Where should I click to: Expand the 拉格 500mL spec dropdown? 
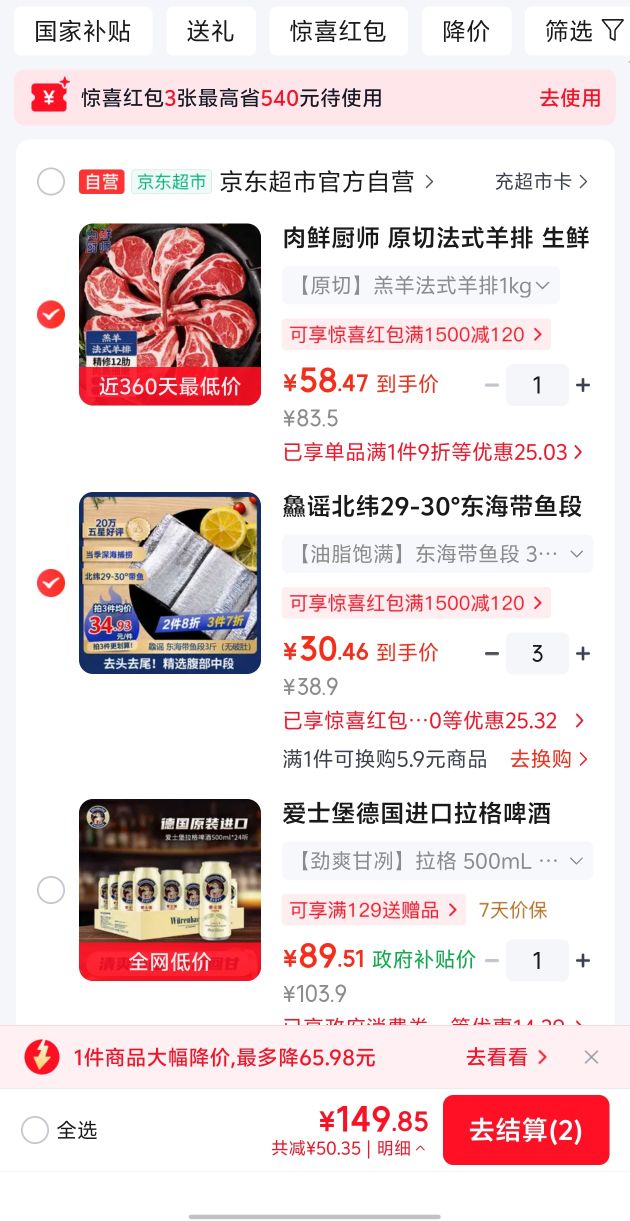[437, 861]
